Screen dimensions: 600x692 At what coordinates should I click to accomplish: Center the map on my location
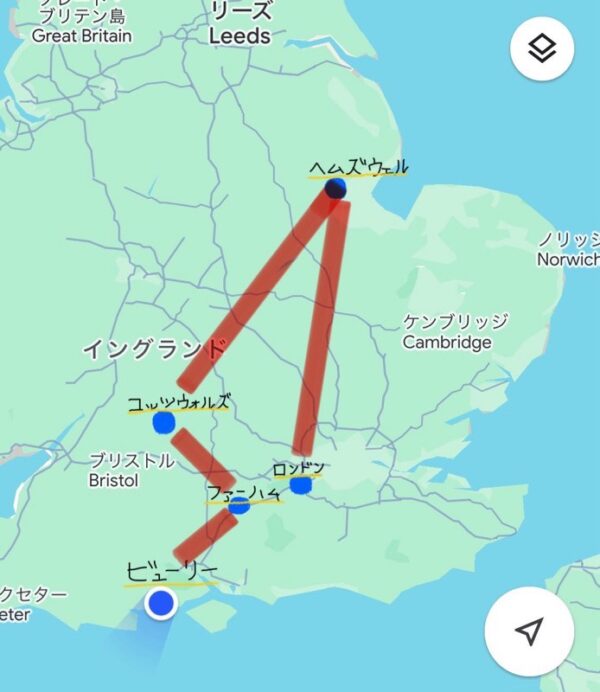pyautogui.click(x=530, y=631)
